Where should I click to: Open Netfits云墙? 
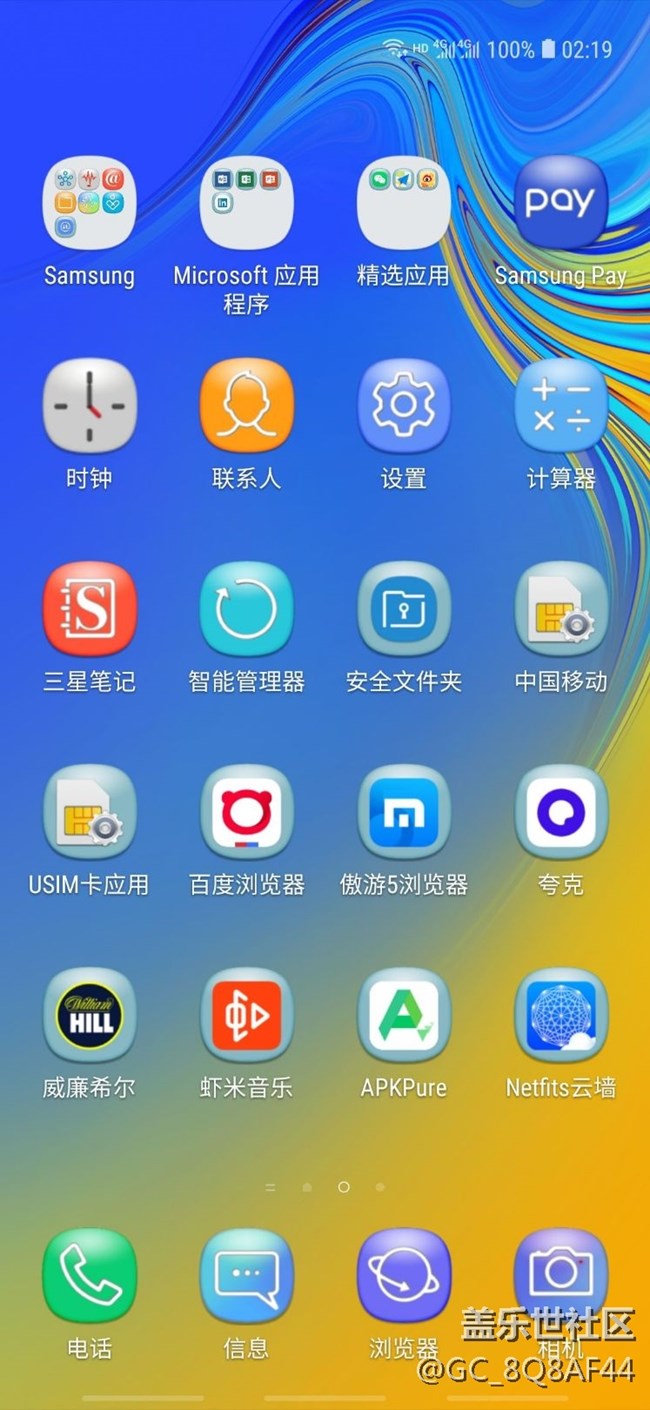pyautogui.click(x=560, y=1016)
